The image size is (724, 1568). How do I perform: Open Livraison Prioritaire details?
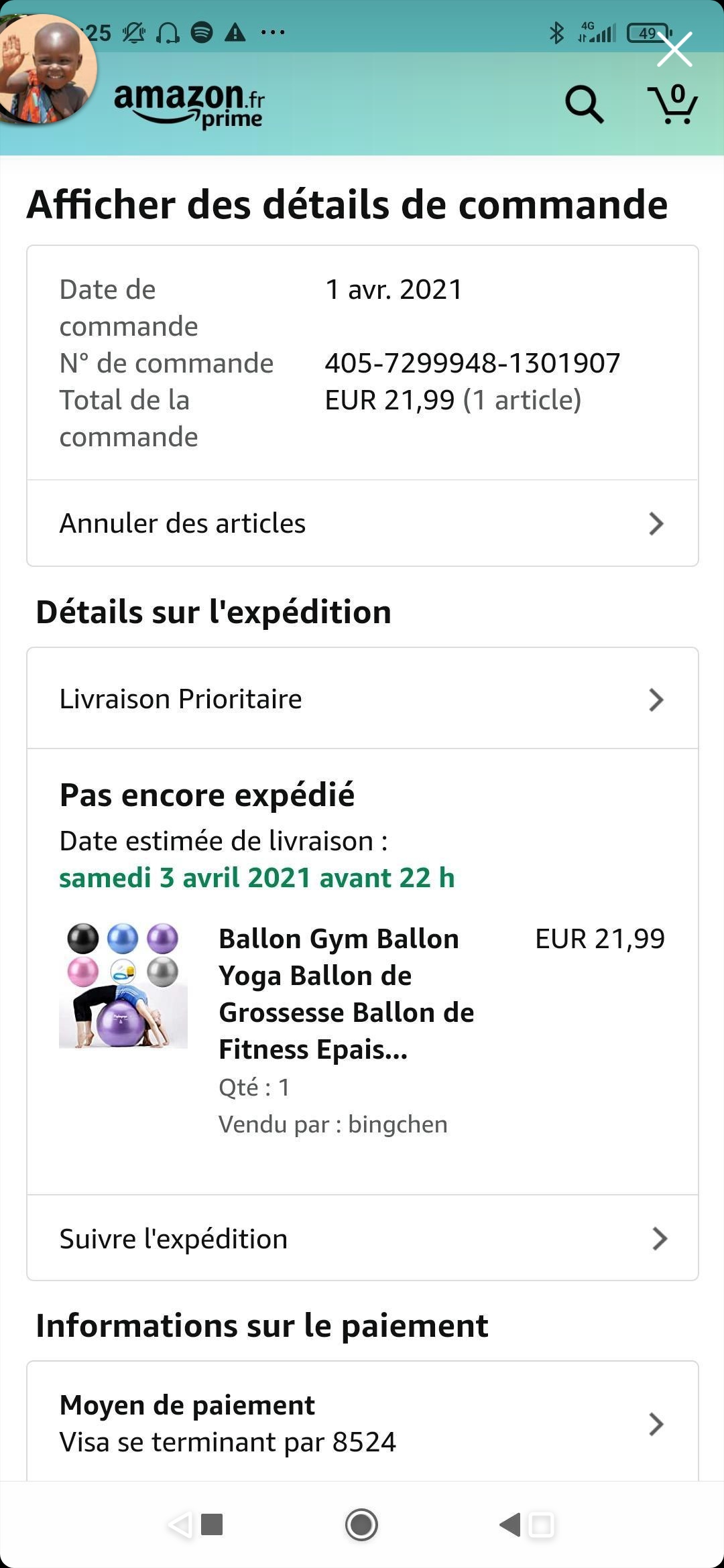click(x=362, y=699)
